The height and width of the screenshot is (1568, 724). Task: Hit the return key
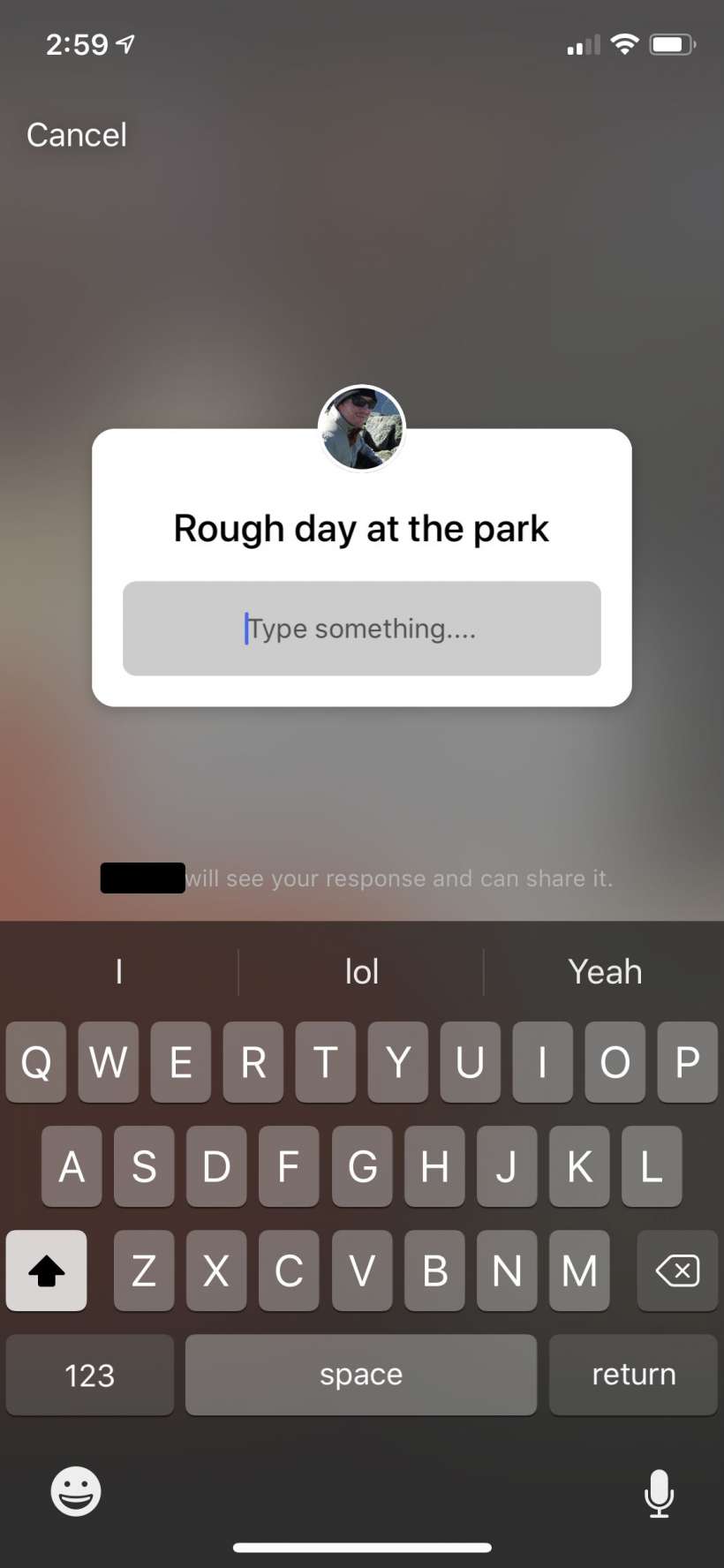(x=633, y=1375)
